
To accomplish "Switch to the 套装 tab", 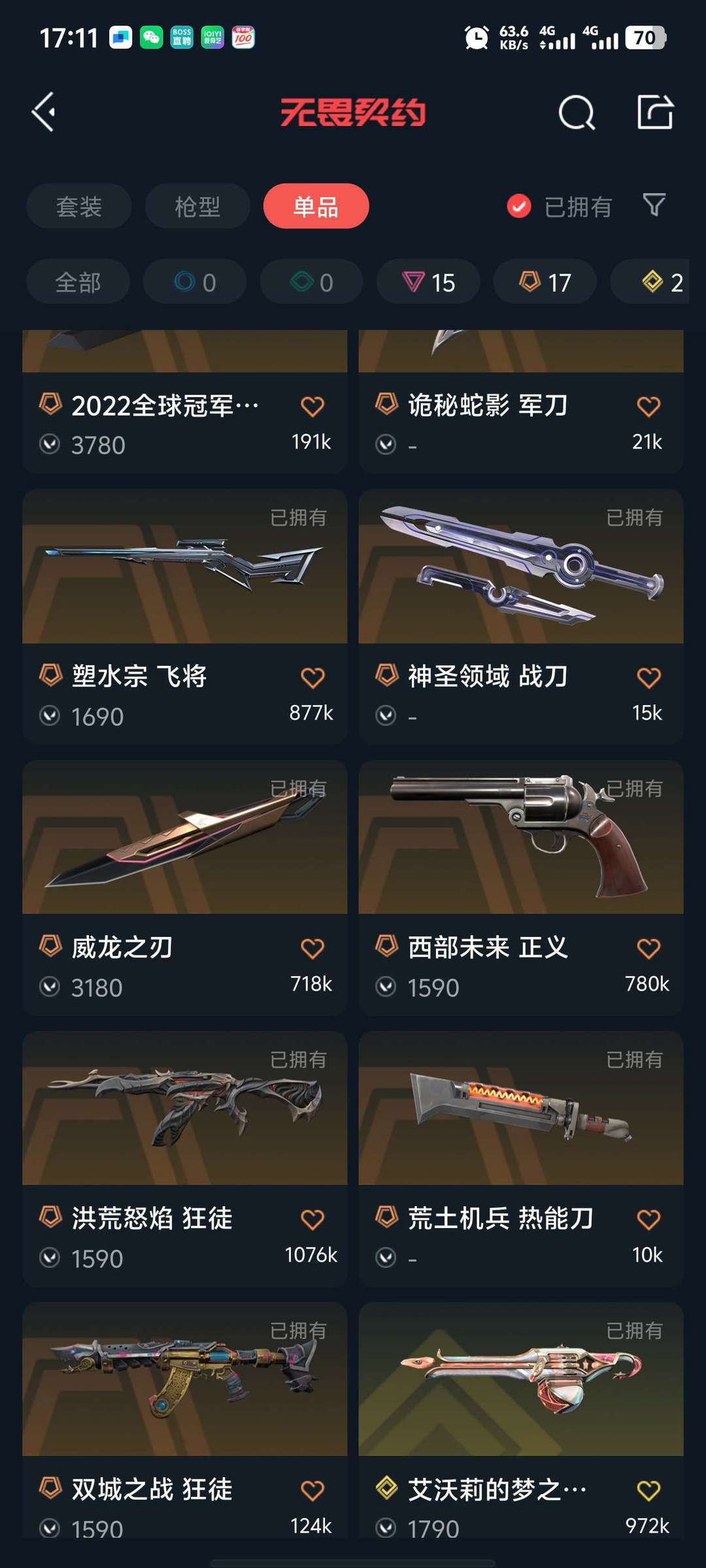I will tap(79, 206).
